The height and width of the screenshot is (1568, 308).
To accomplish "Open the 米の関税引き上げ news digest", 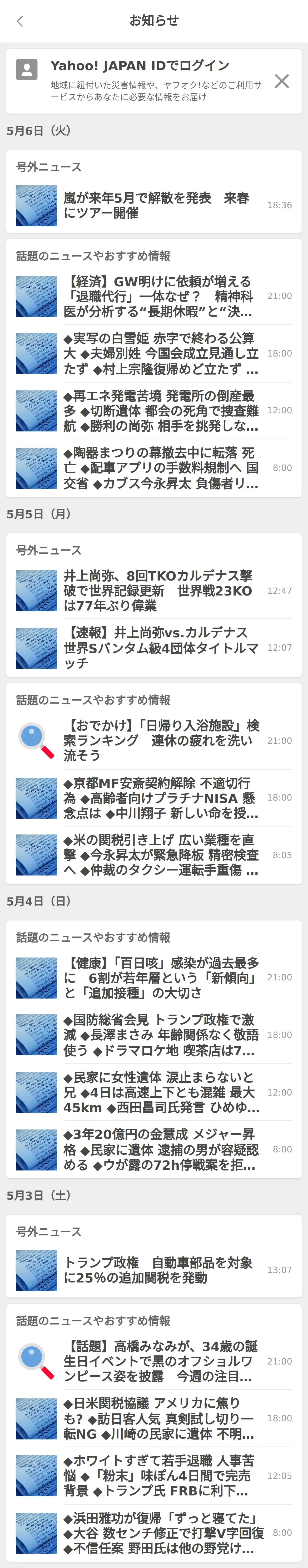I will (161, 855).
